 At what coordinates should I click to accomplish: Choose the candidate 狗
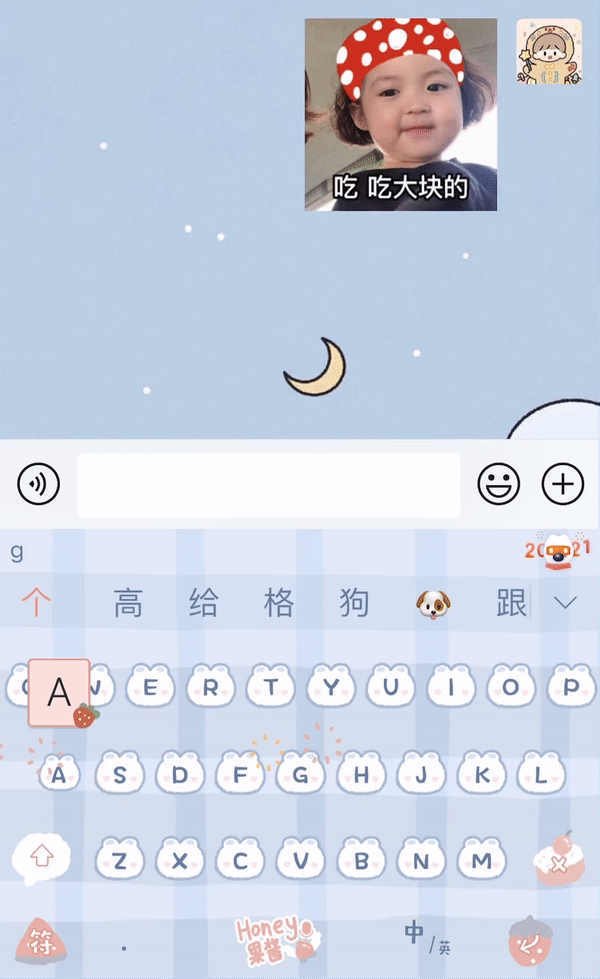pyautogui.click(x=354, y=603)
